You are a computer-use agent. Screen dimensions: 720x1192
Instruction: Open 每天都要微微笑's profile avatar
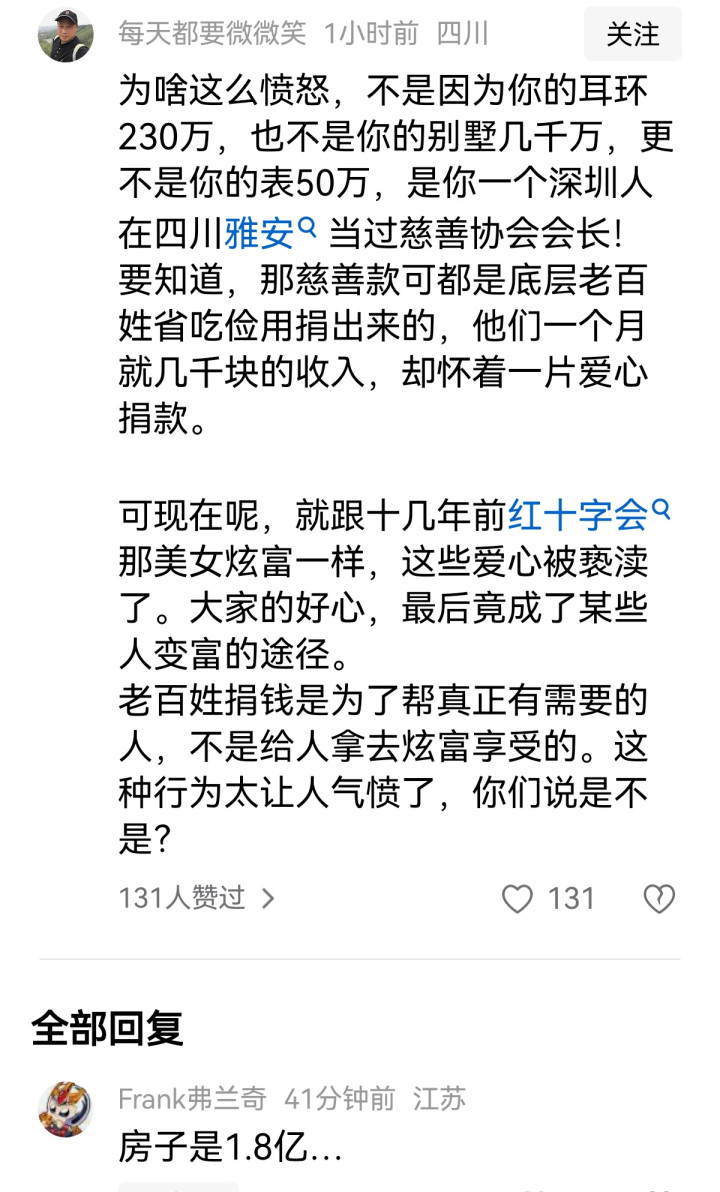click(x=65, y=35)
